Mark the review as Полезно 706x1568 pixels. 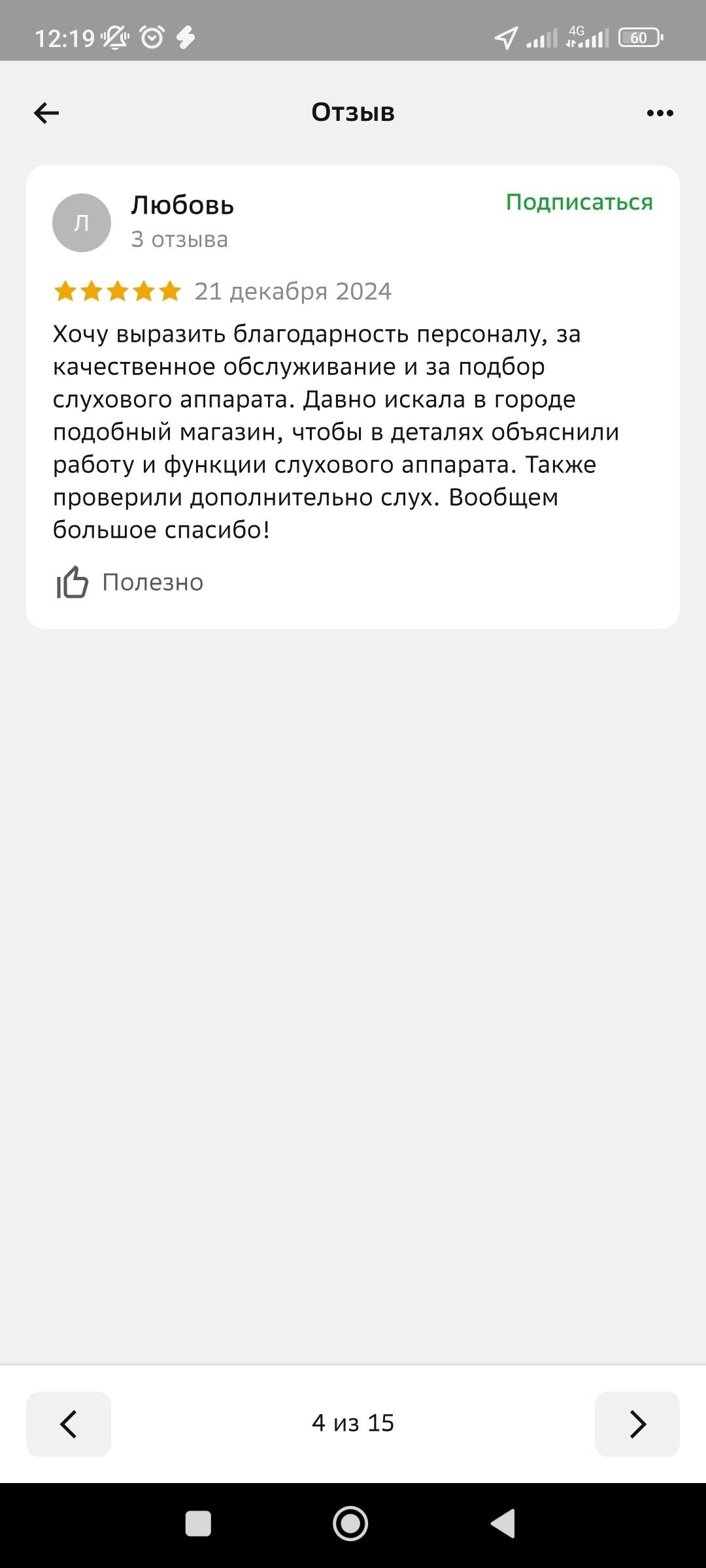click(x=130, y=582)
